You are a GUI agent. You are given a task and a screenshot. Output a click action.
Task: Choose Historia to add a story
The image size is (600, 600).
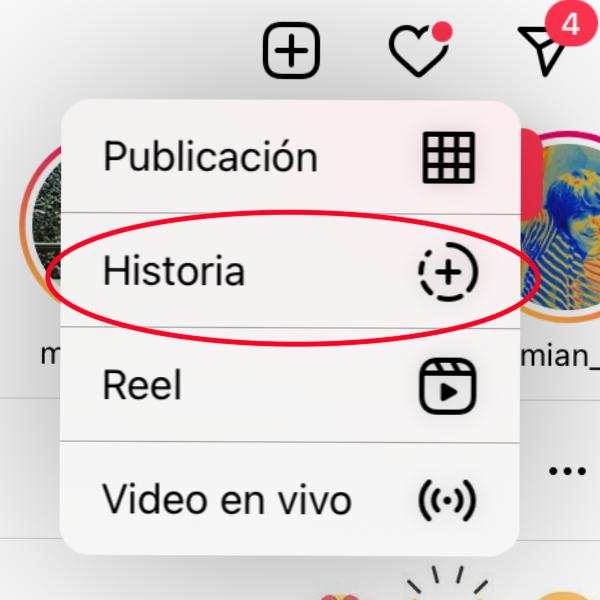tap(289, 271)
